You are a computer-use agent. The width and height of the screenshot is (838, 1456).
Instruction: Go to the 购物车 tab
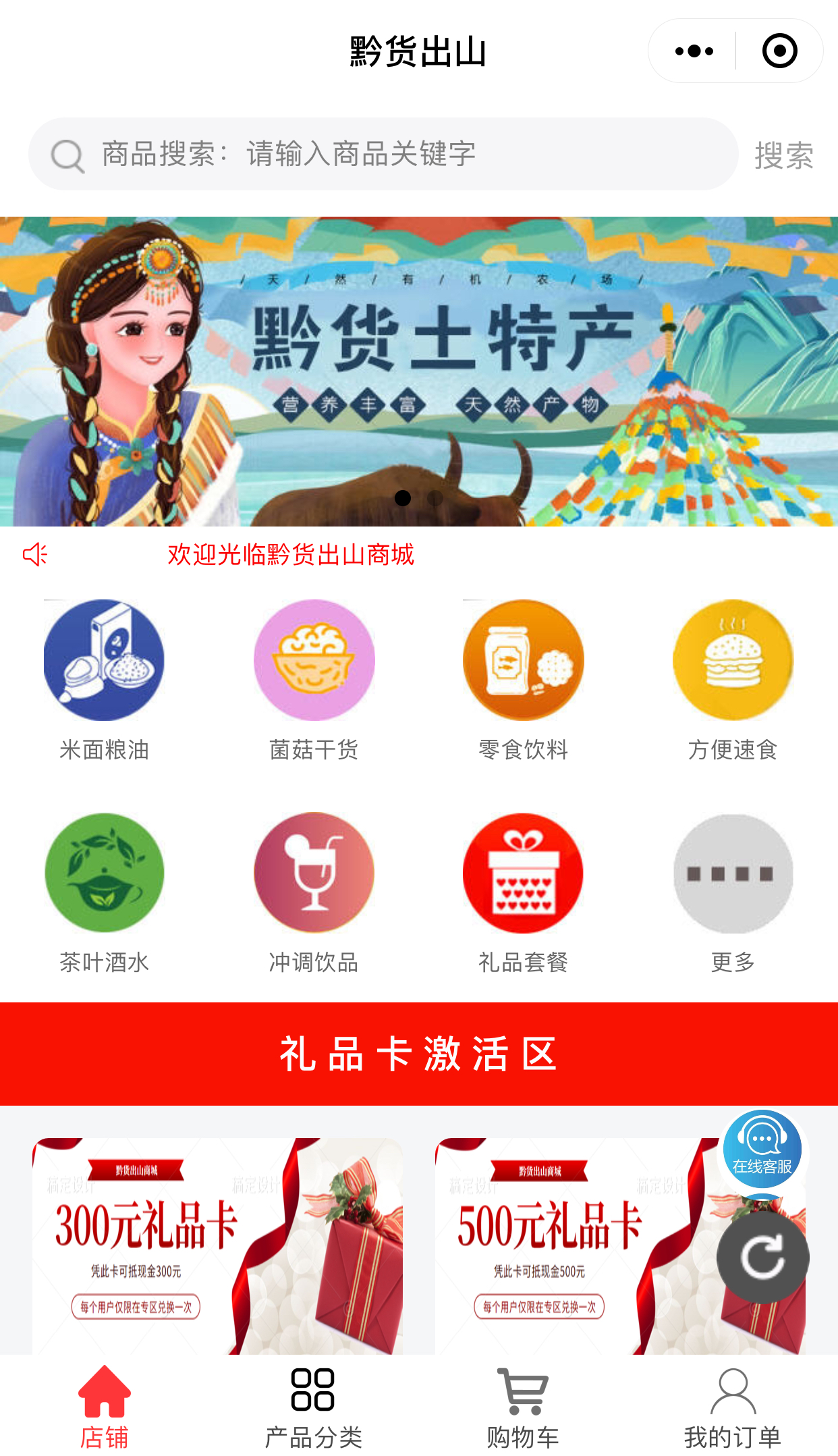[x=523, y=1407]
